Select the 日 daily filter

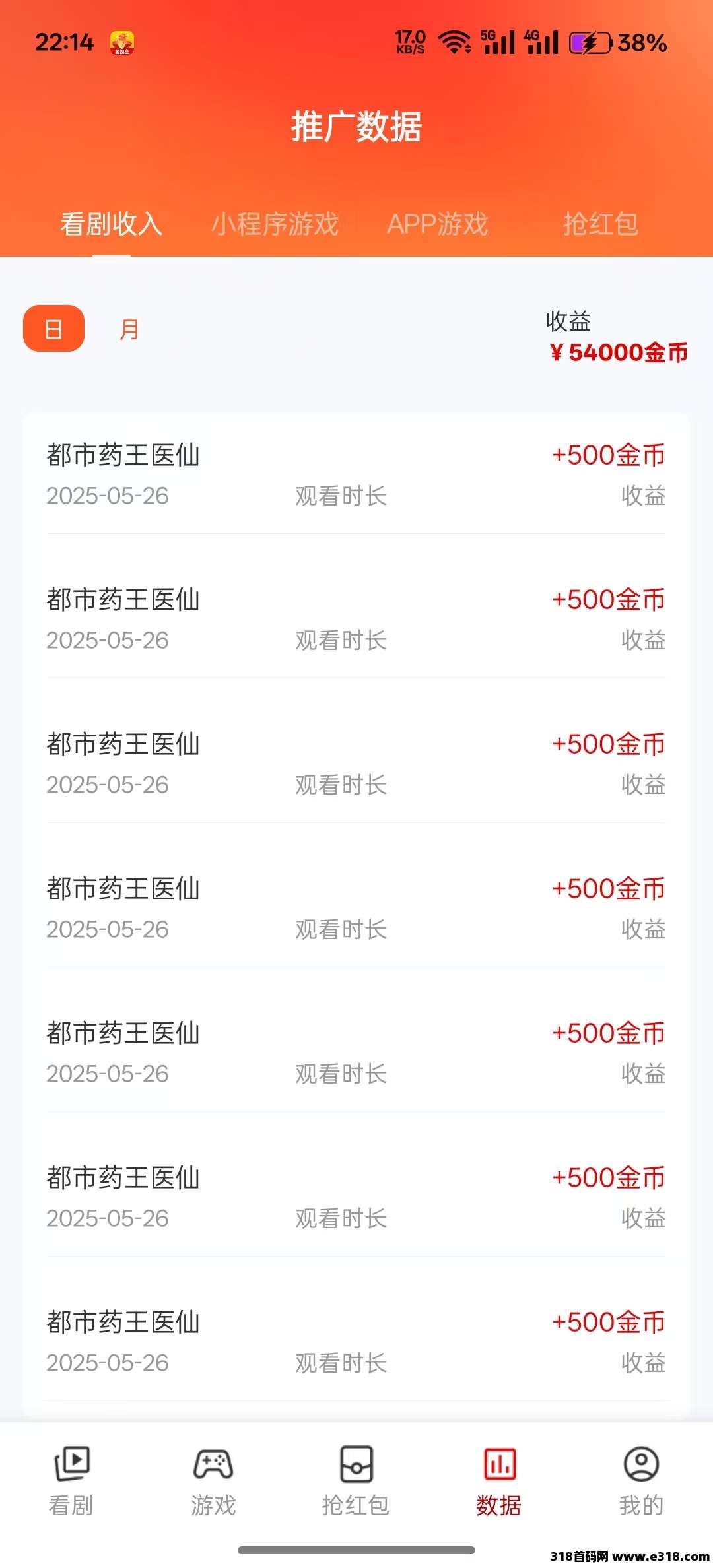point(53,329)
